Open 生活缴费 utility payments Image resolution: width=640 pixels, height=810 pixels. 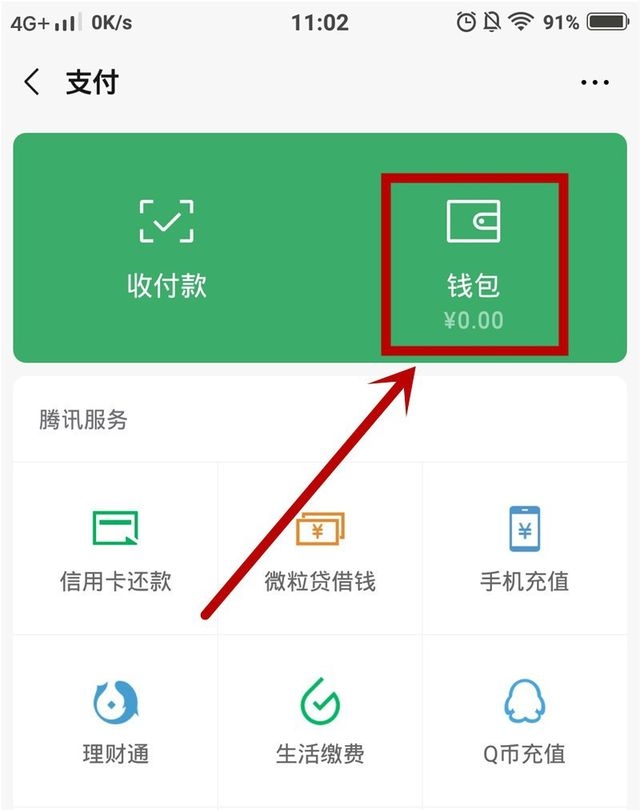[320, 720]
